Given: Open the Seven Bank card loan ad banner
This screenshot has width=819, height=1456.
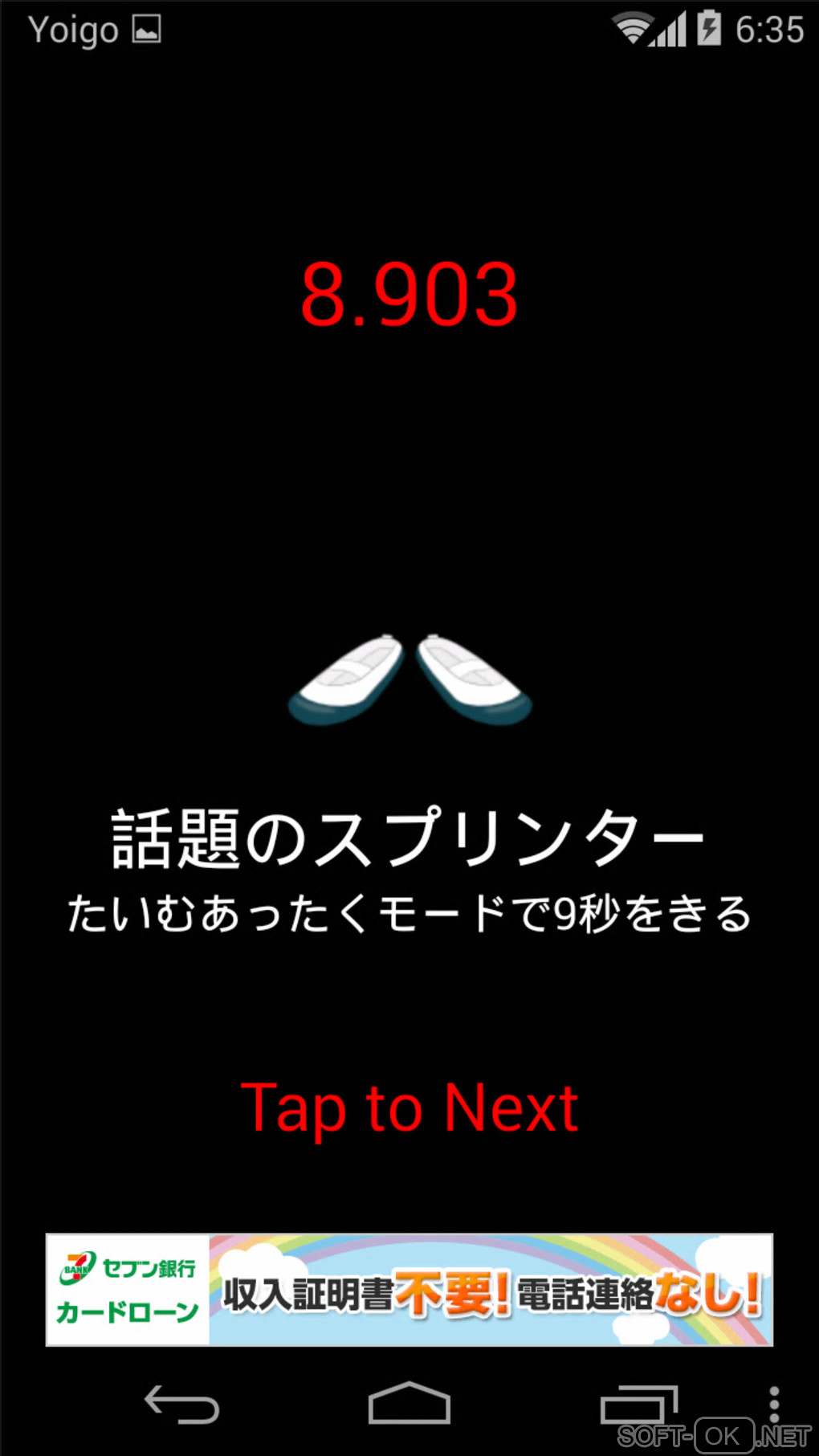Looking at the screenshot, I should 409,1290.
